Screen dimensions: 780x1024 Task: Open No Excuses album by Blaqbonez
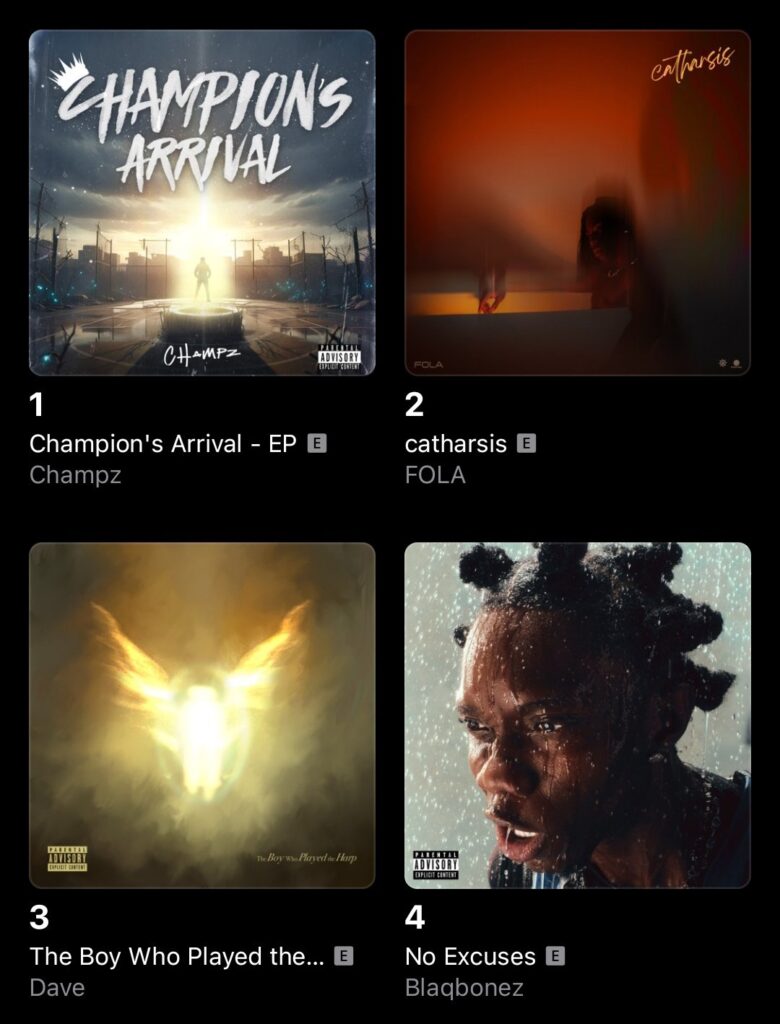click(x=577, y=715)
